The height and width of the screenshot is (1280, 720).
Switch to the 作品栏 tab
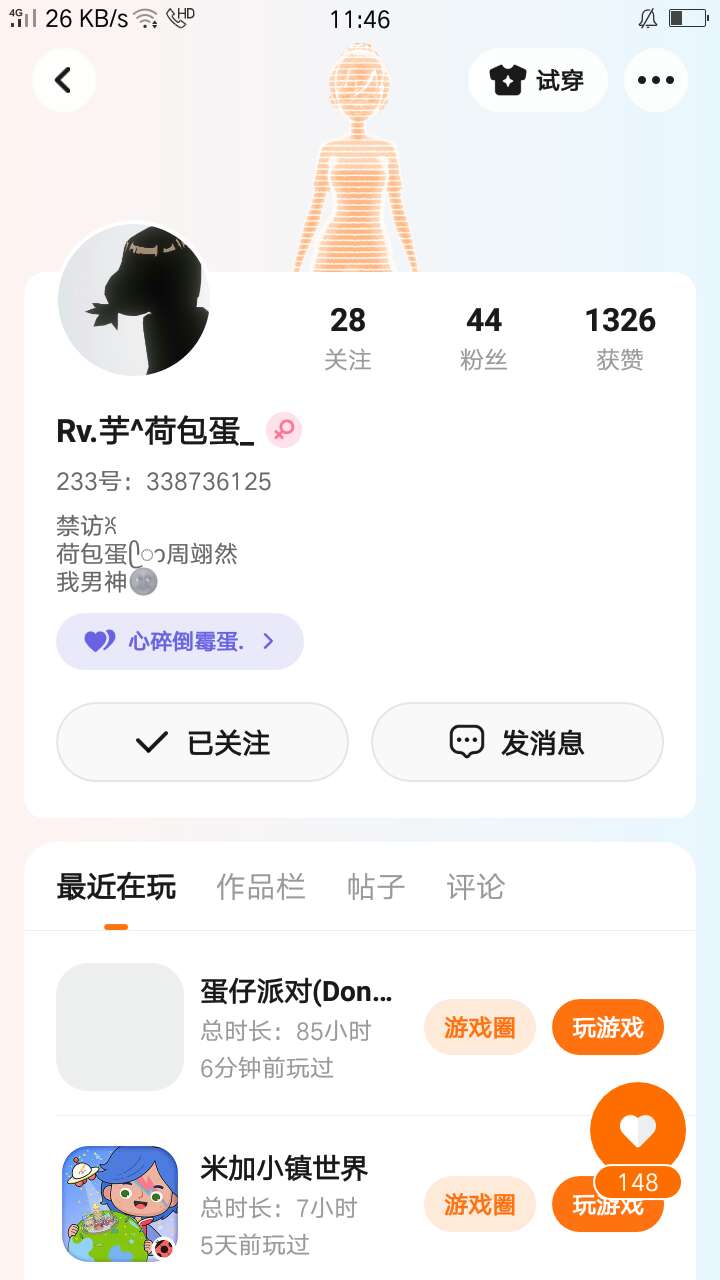tap(260, 887)
